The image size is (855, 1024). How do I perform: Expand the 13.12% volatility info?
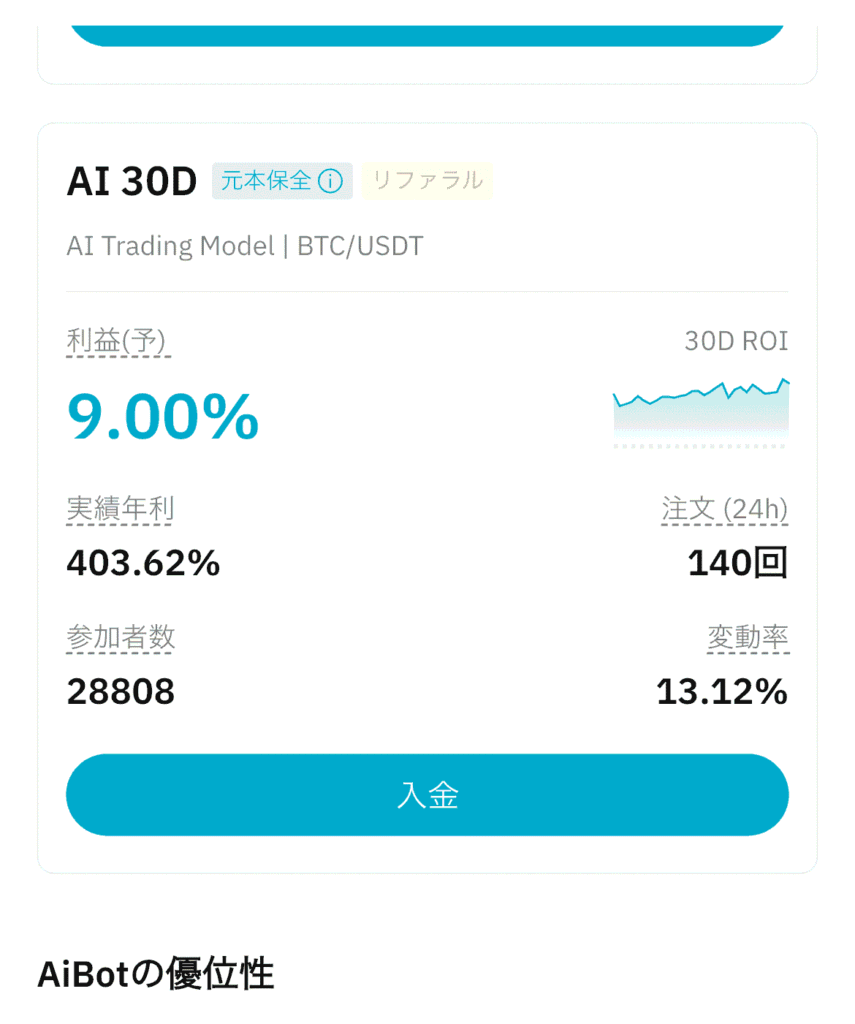pyautogui.click(x=720, y=691)
